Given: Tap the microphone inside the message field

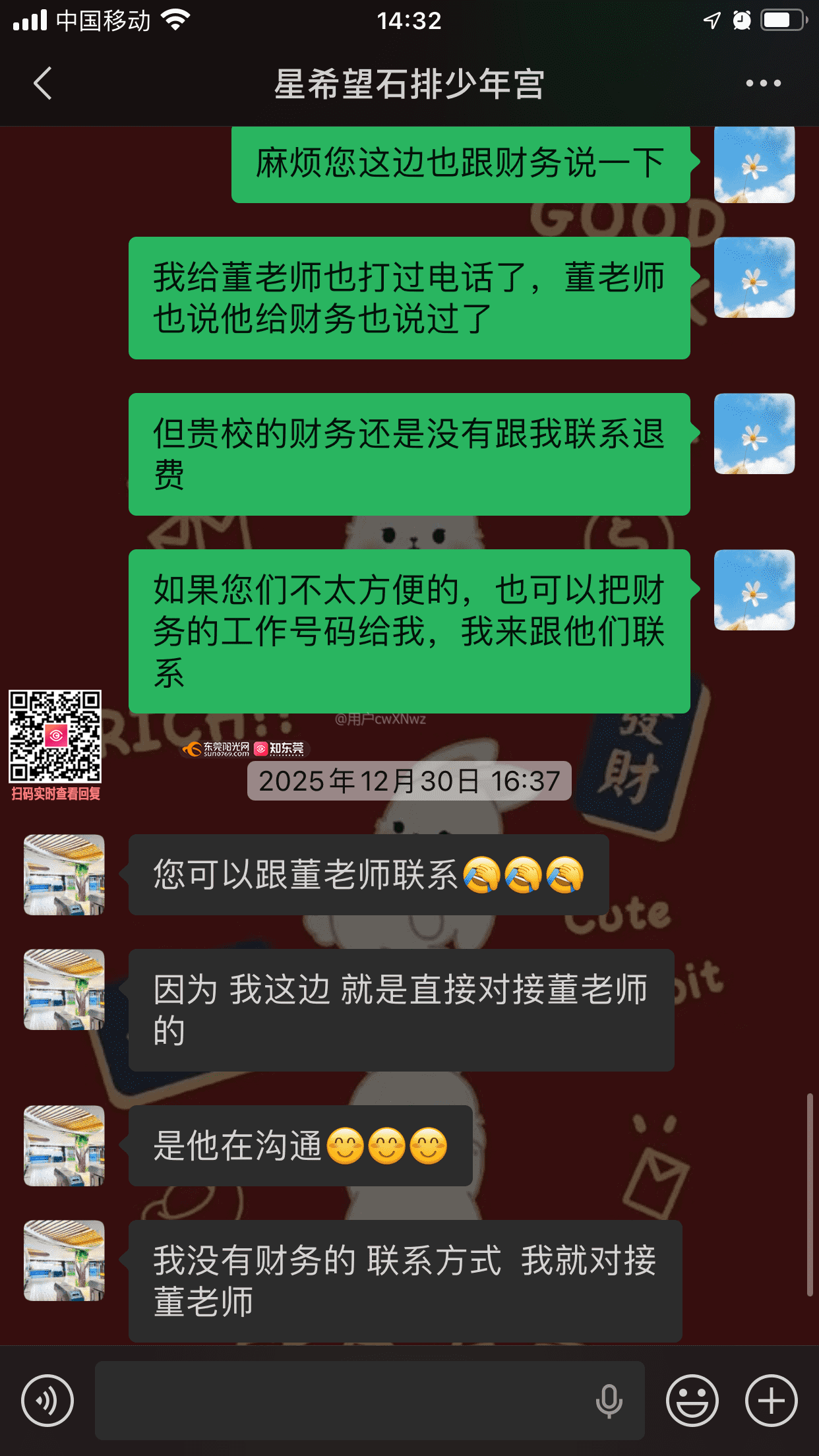Looking at the screenshot, I should pyautogui.click(x=609, y=1401).
